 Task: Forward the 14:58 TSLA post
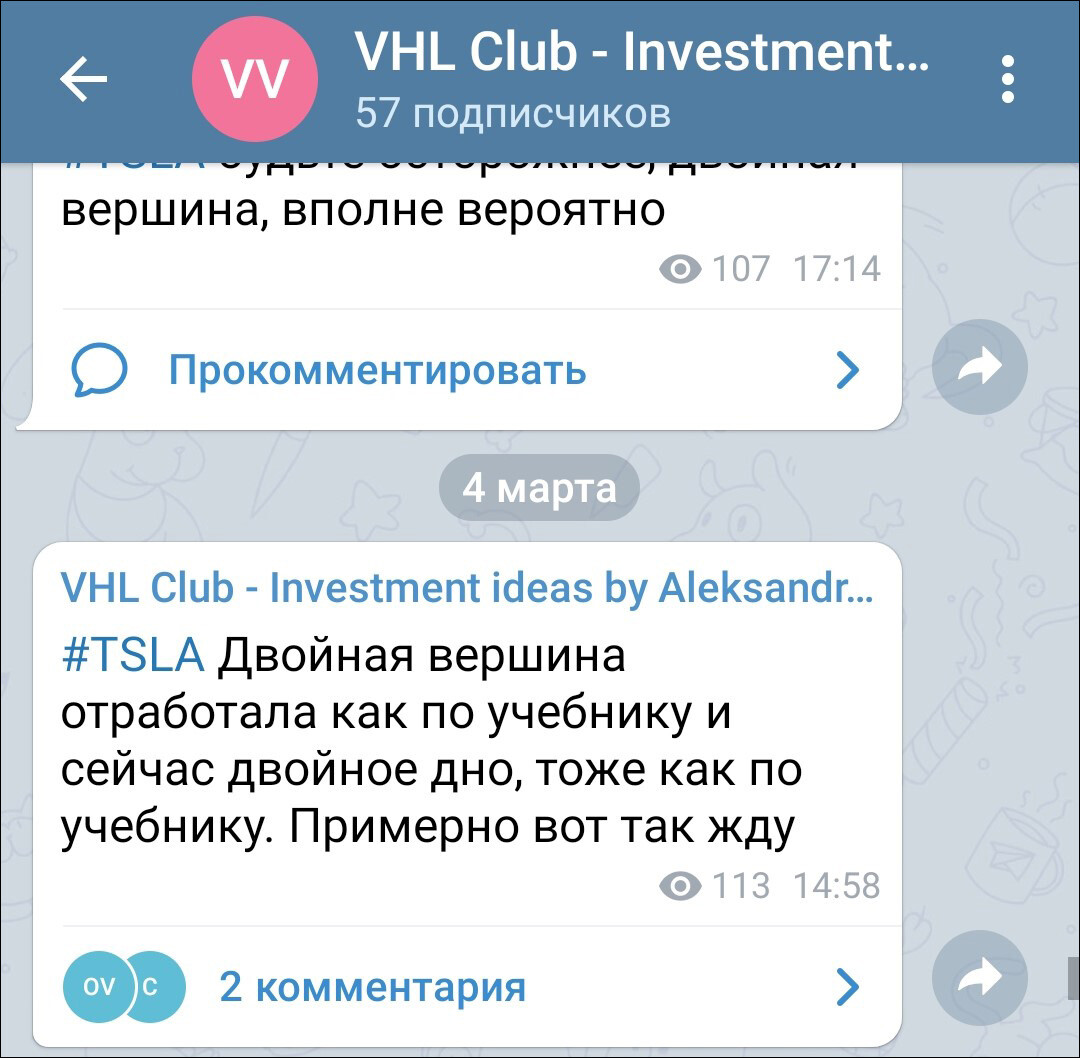(979, 978)
